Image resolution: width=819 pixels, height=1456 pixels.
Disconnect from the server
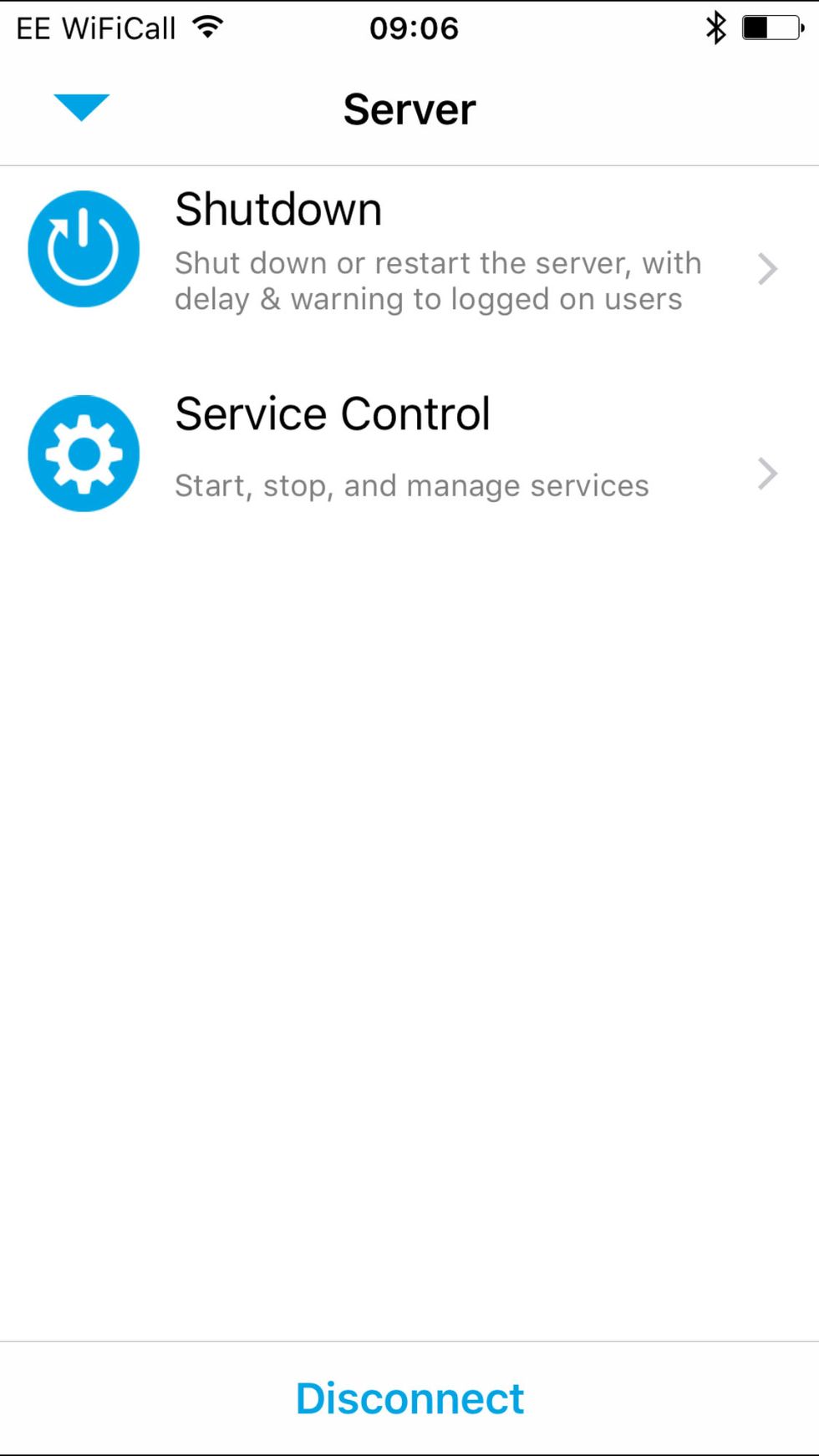409,1398
